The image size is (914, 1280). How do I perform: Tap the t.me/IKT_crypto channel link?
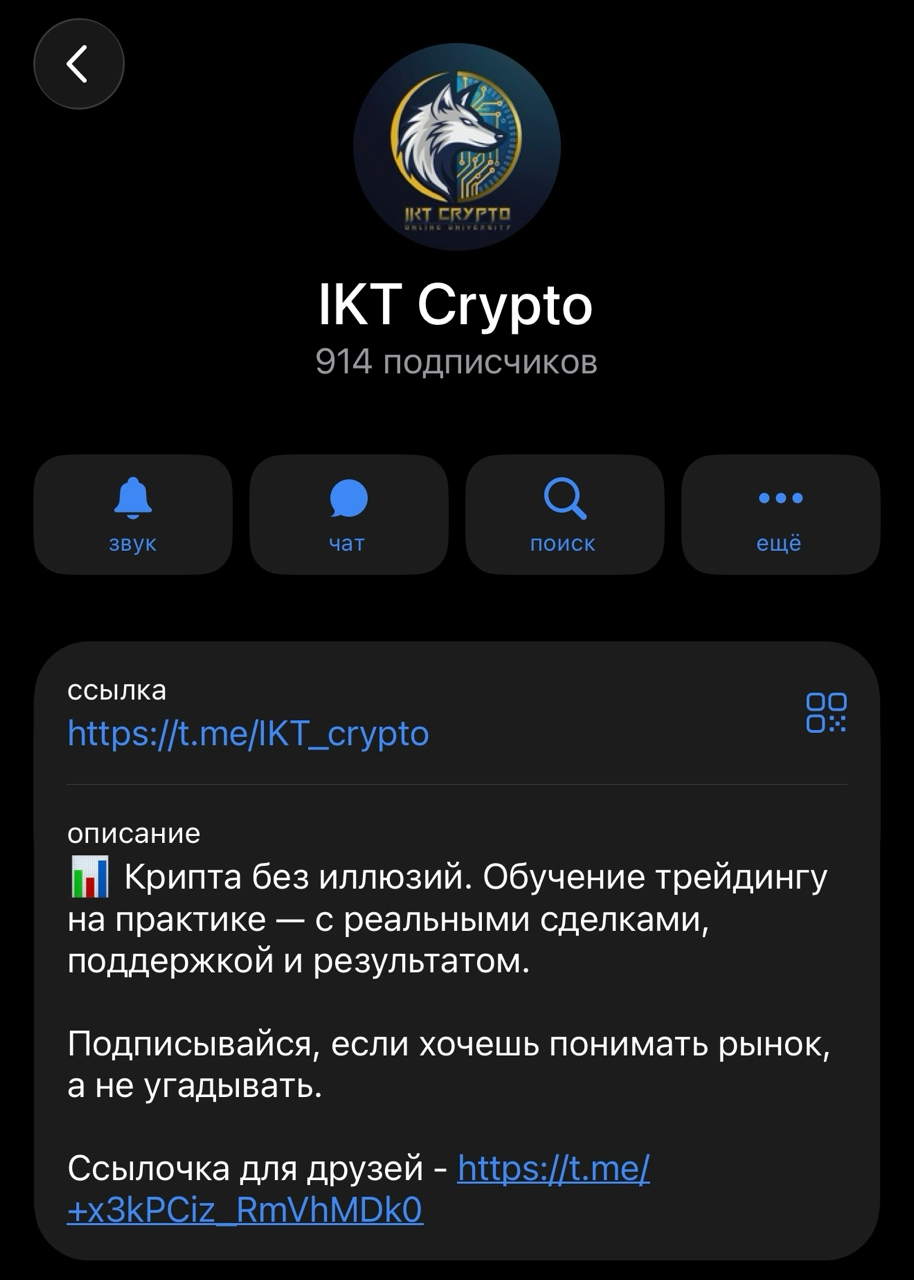[248, 733]
